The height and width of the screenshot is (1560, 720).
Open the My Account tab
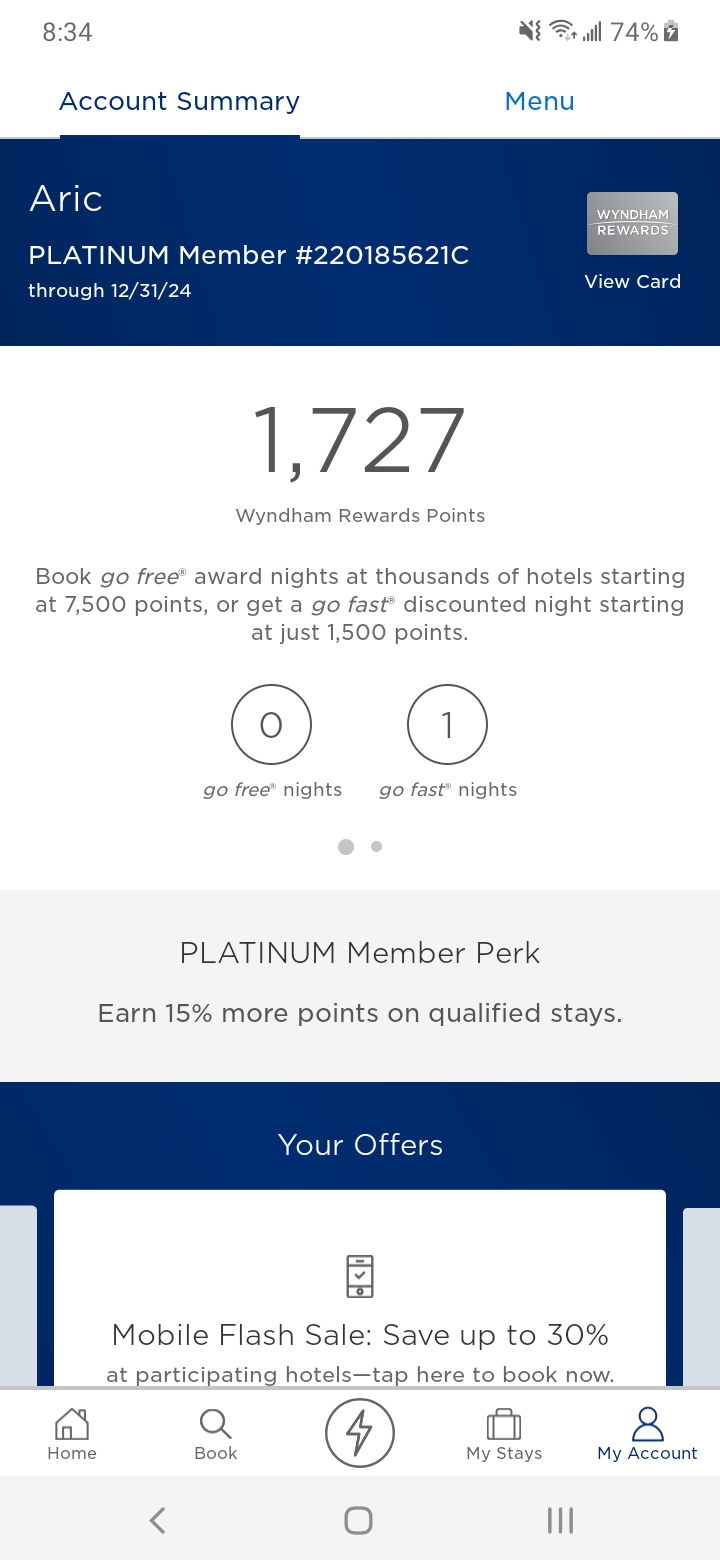coord(647,1434)
